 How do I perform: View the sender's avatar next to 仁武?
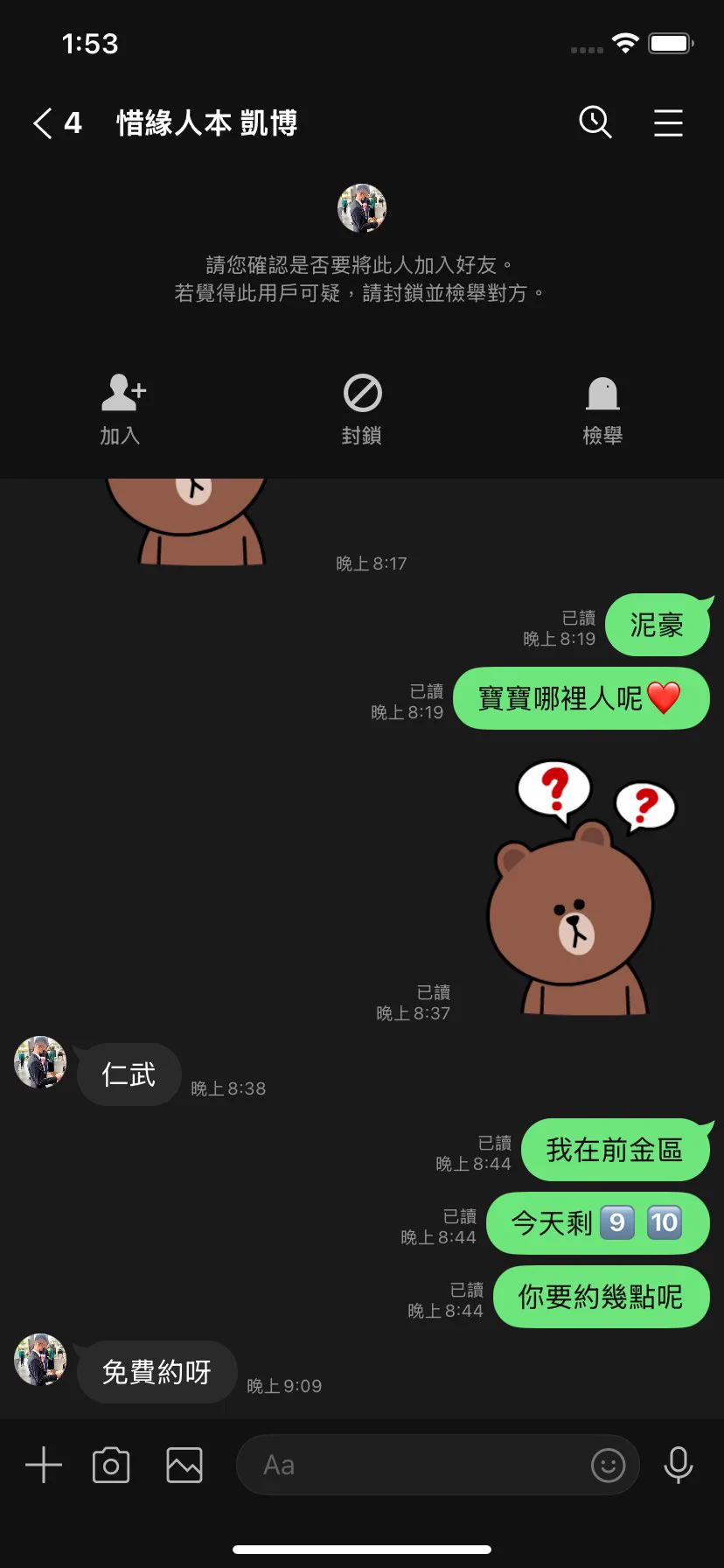tap(40, 1062)
